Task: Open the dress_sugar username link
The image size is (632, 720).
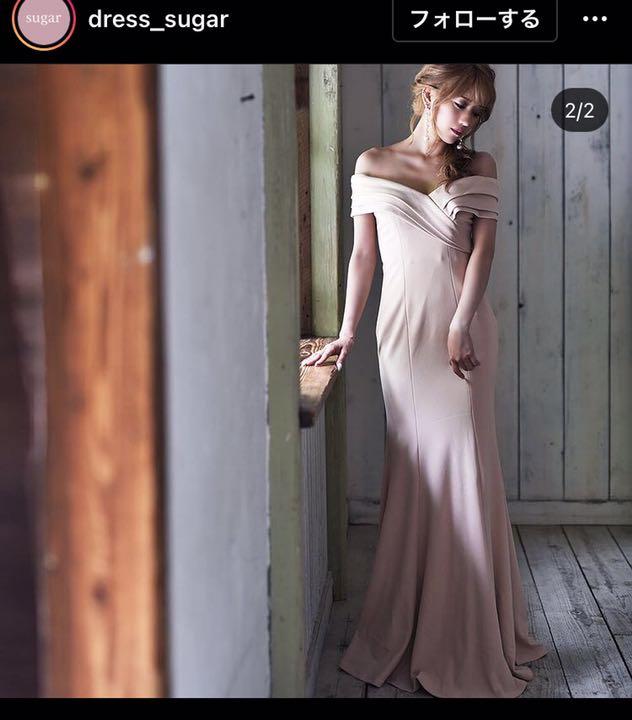Action: 158,19
